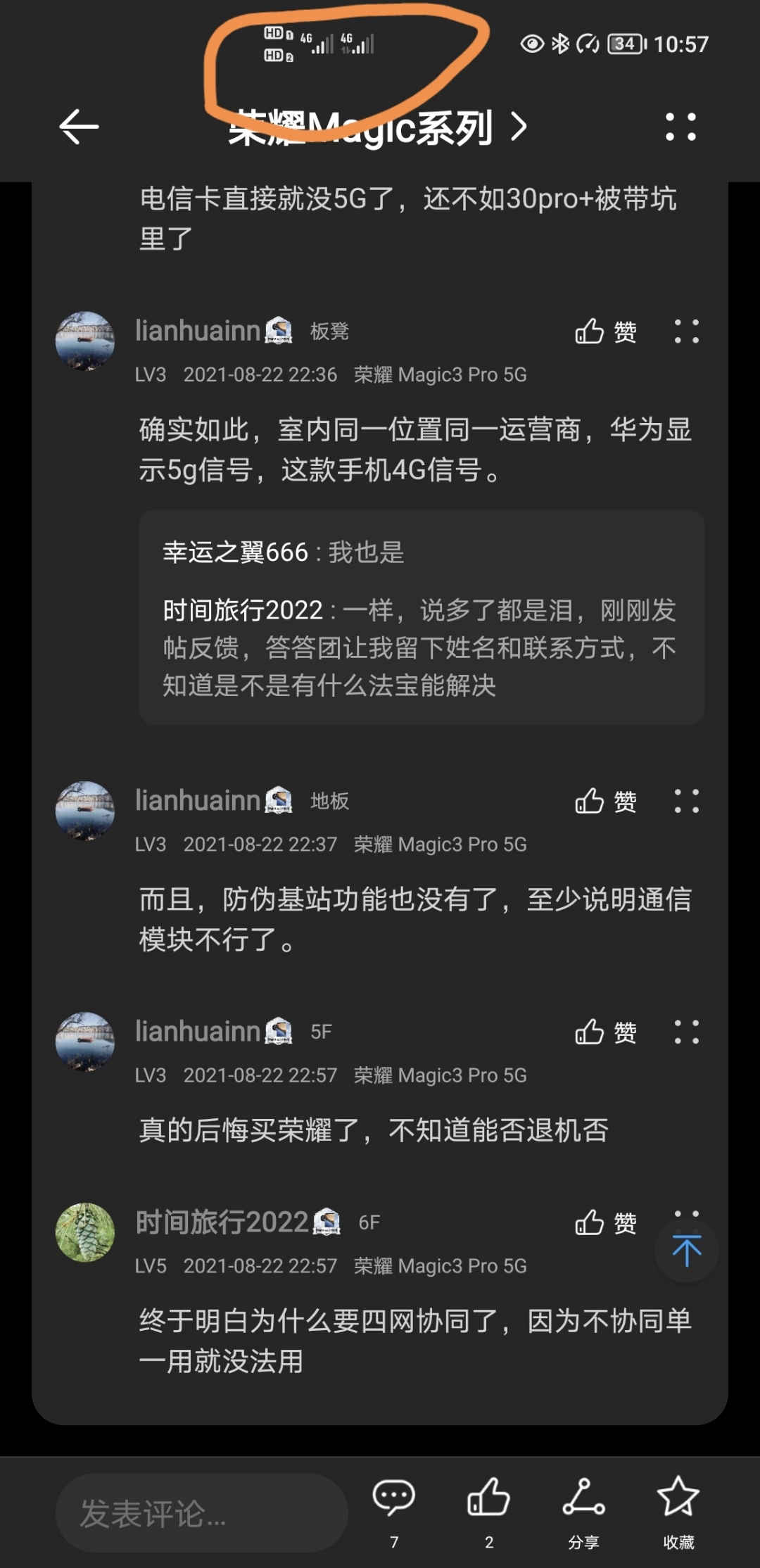Like lianhuainn's 板凳 comment

point(605,331)
